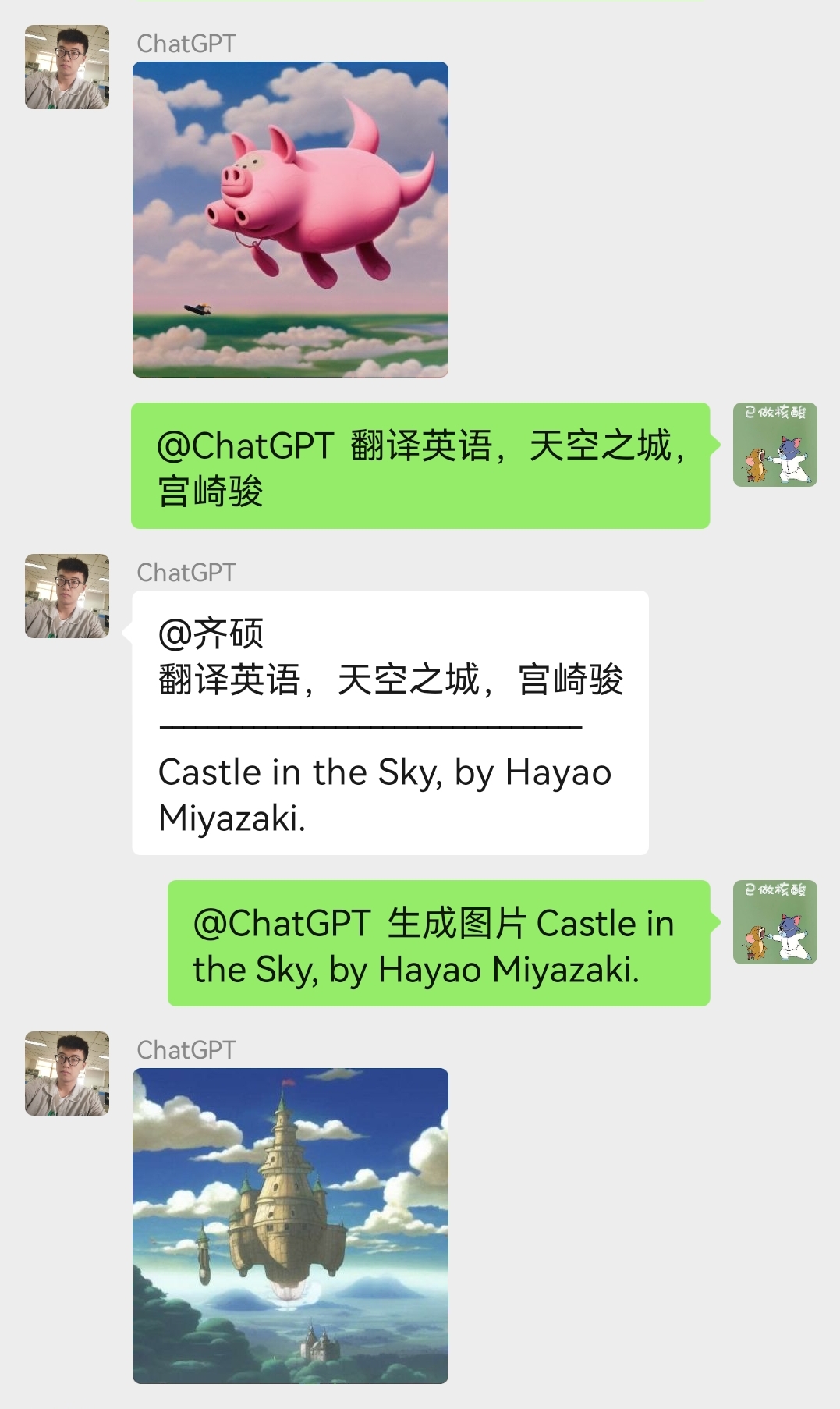Screen dimensions: 840x1409
Task: Click the glasses-wearing profile photo in third message
Action: point(66,594)
